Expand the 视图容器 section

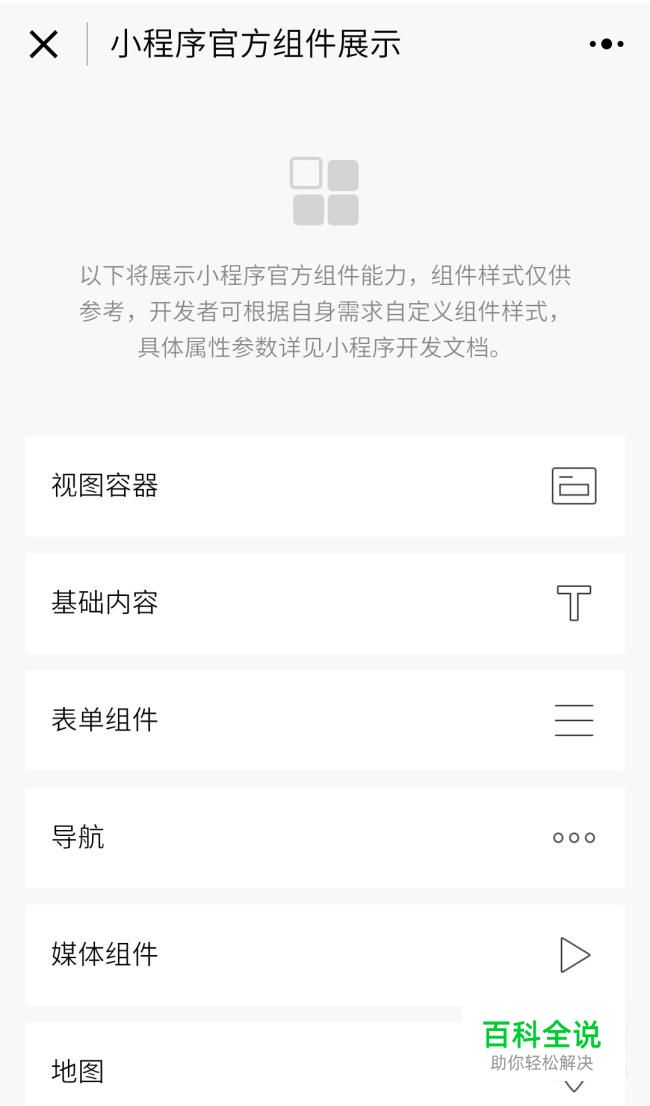(325, 486)
